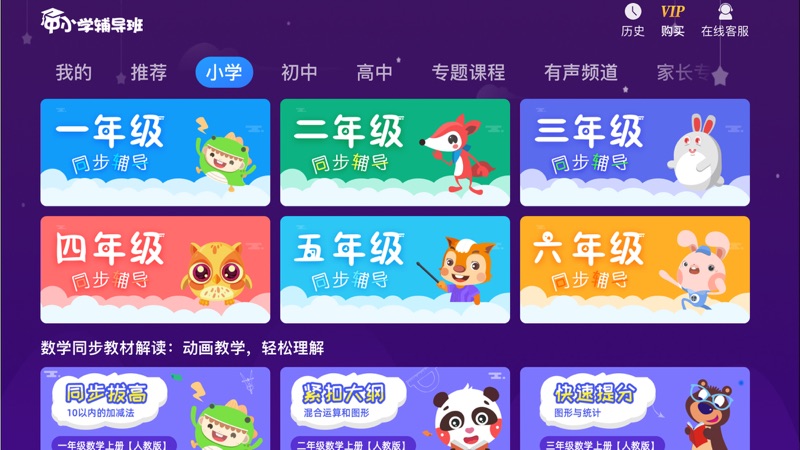Open the 二年级 同步辅导 card

[x=395, y=152]
